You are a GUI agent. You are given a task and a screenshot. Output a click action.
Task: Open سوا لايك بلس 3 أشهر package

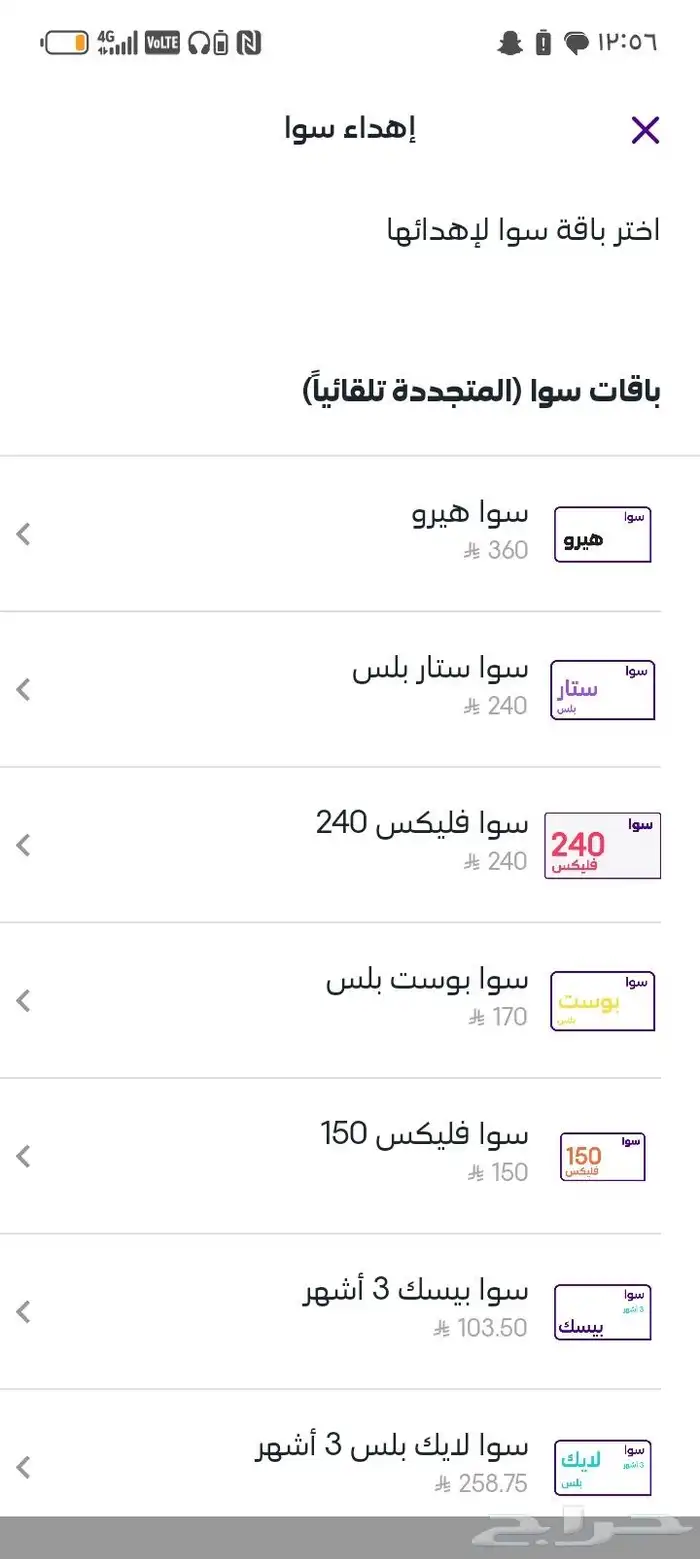(x=350, y=1466)
